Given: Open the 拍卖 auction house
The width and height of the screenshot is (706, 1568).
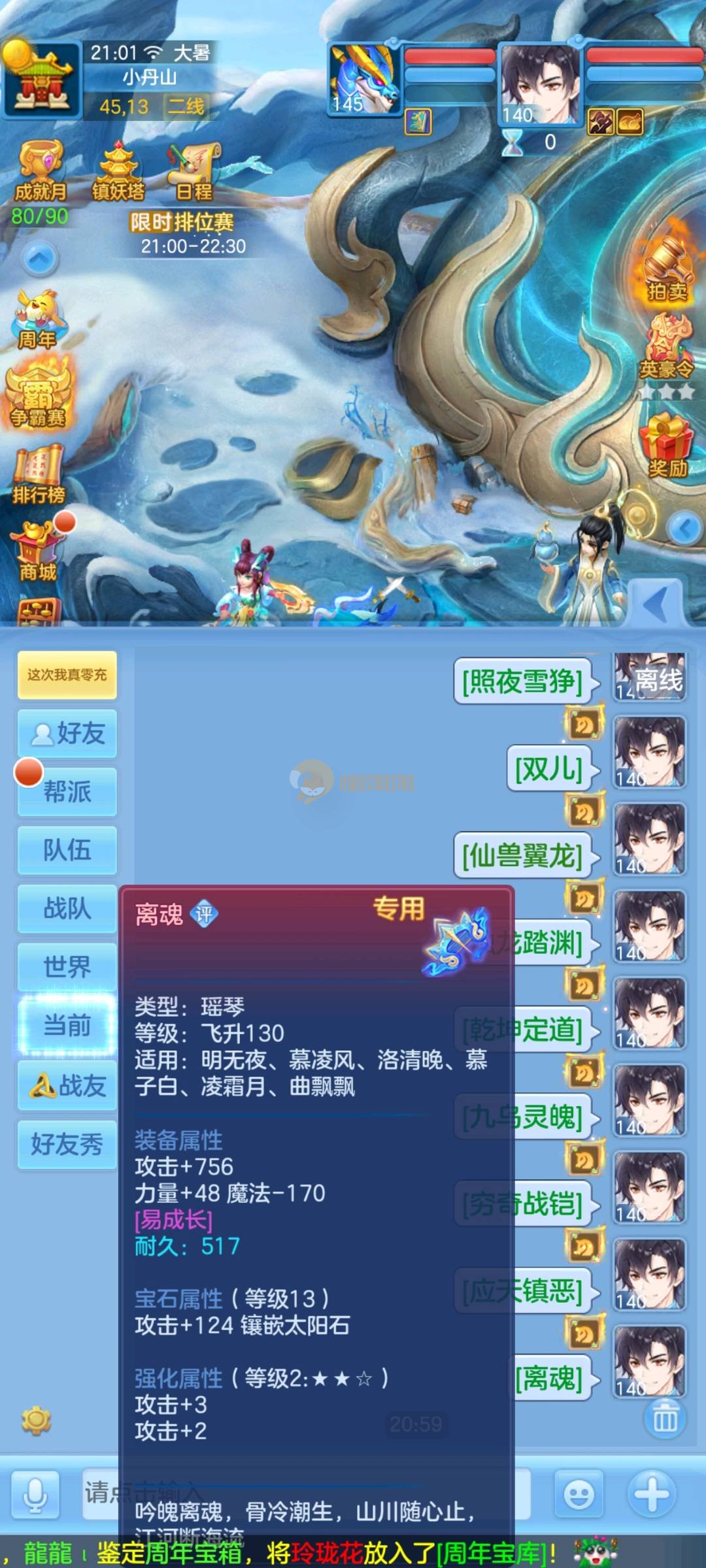Looking at the screenshot, I should tap(667, 269).
